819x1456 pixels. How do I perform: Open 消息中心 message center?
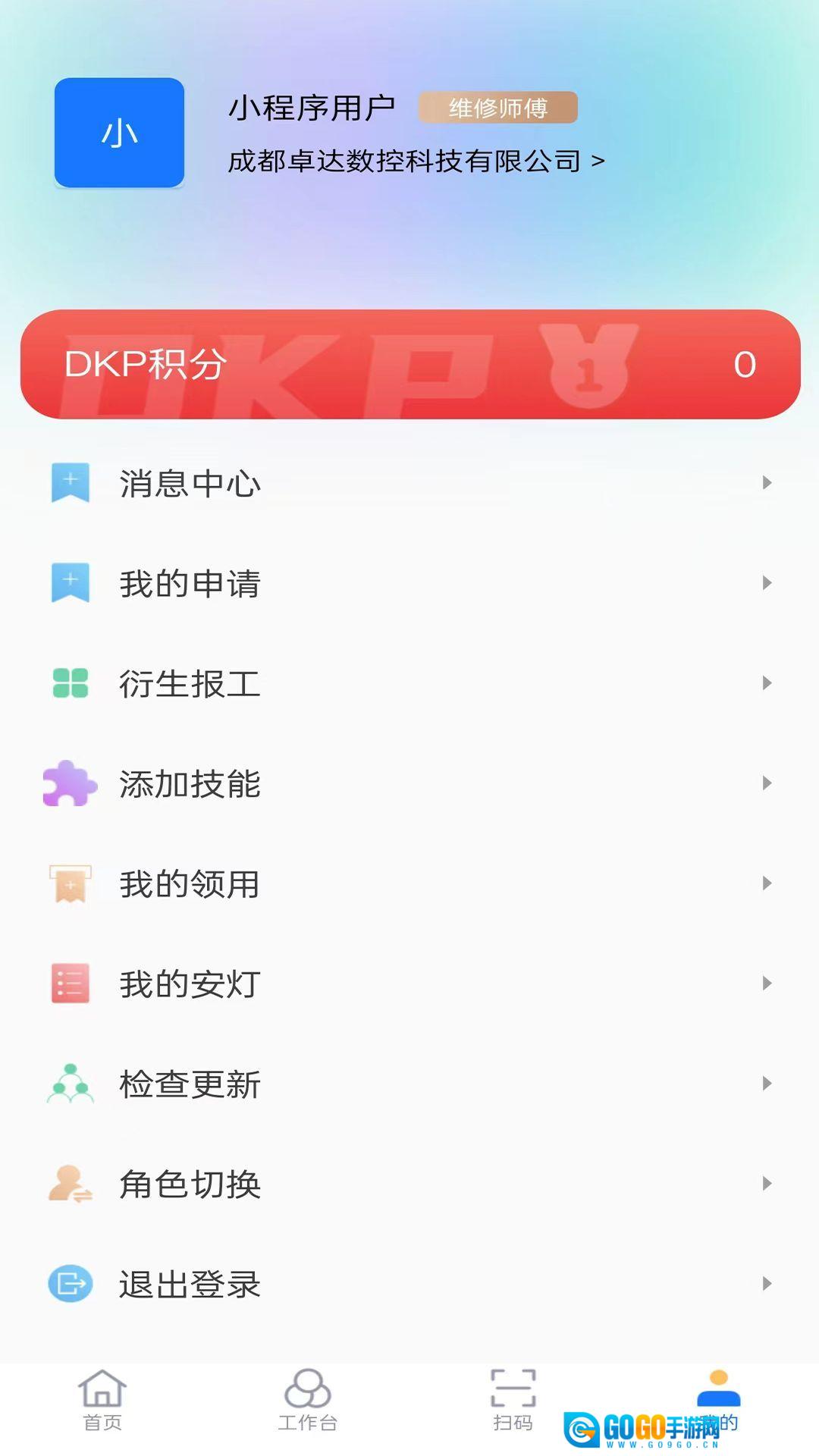click(x=409, y=483)
